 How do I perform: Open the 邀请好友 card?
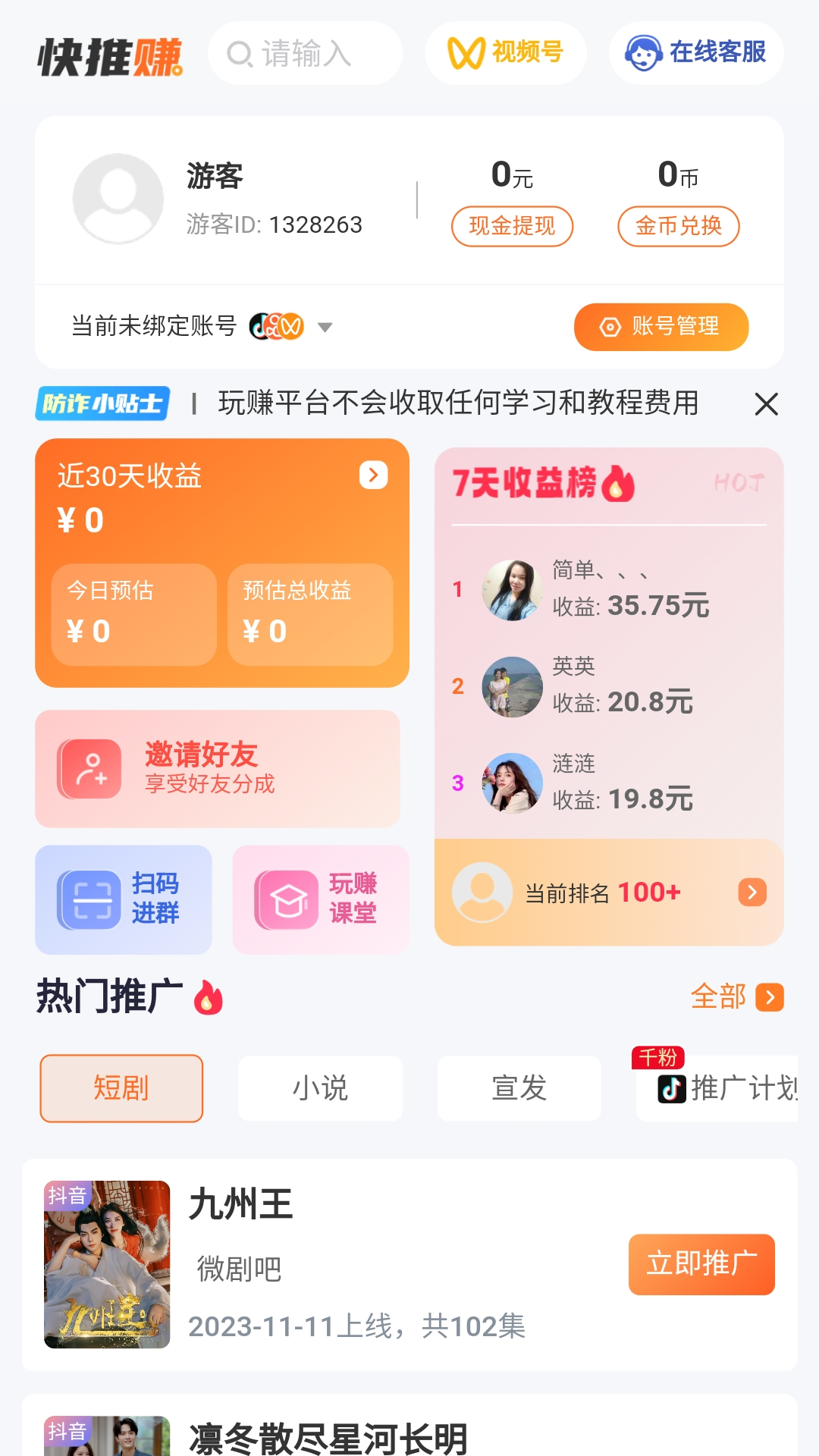coord(217,768)
